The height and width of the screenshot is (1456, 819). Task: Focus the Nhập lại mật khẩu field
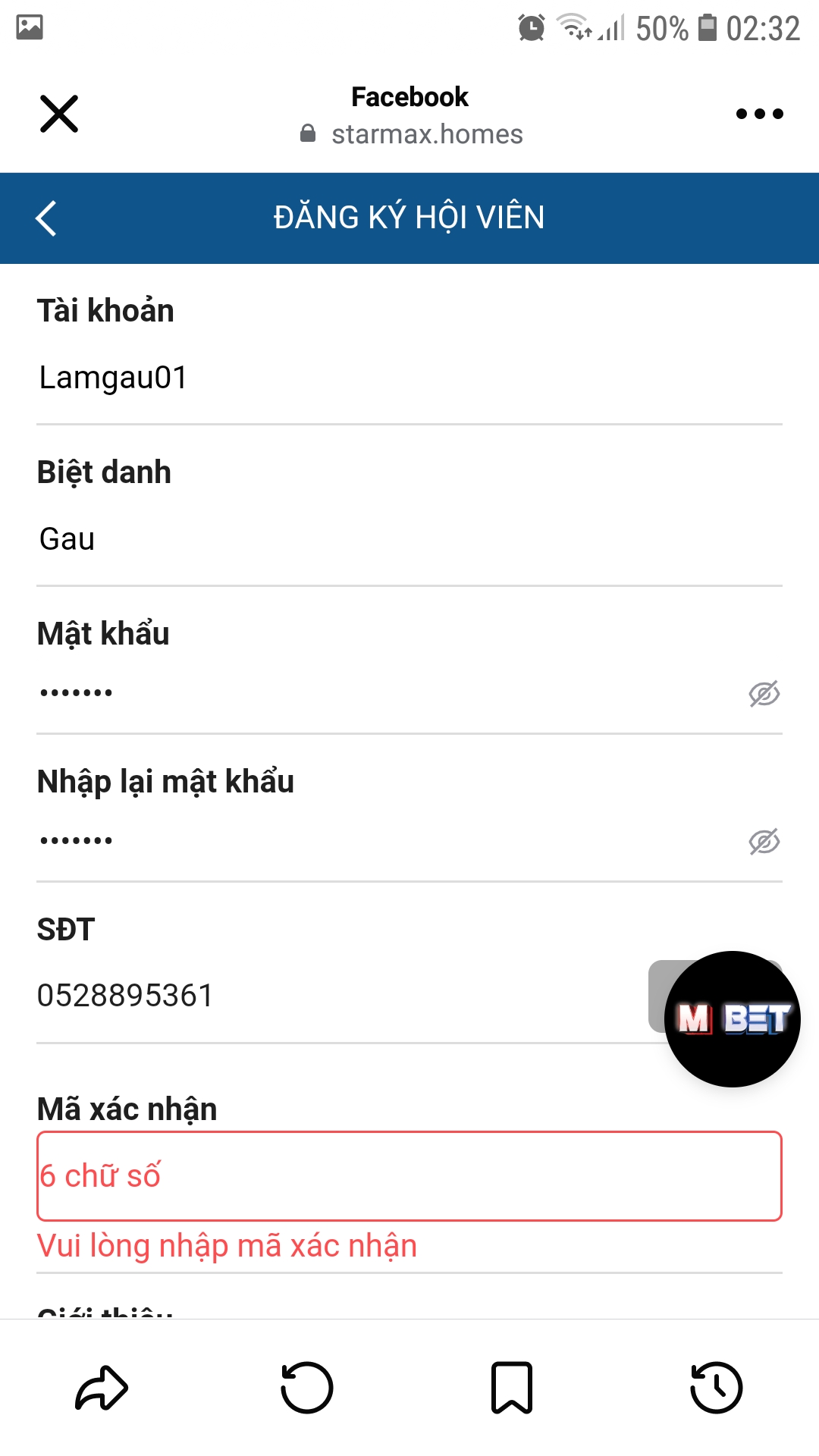pos(387,841)
